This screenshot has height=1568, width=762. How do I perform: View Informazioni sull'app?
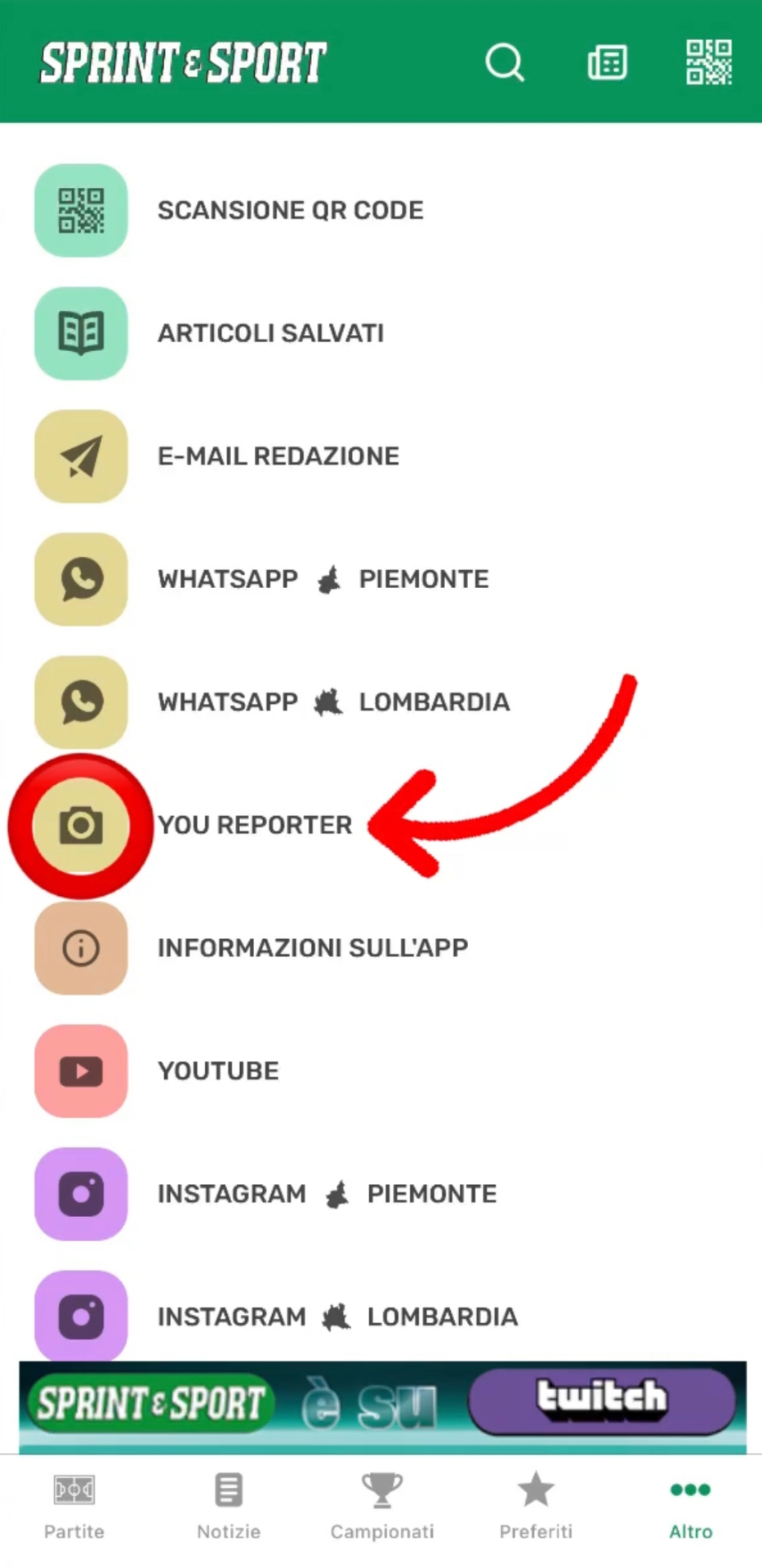pos(312,948)
